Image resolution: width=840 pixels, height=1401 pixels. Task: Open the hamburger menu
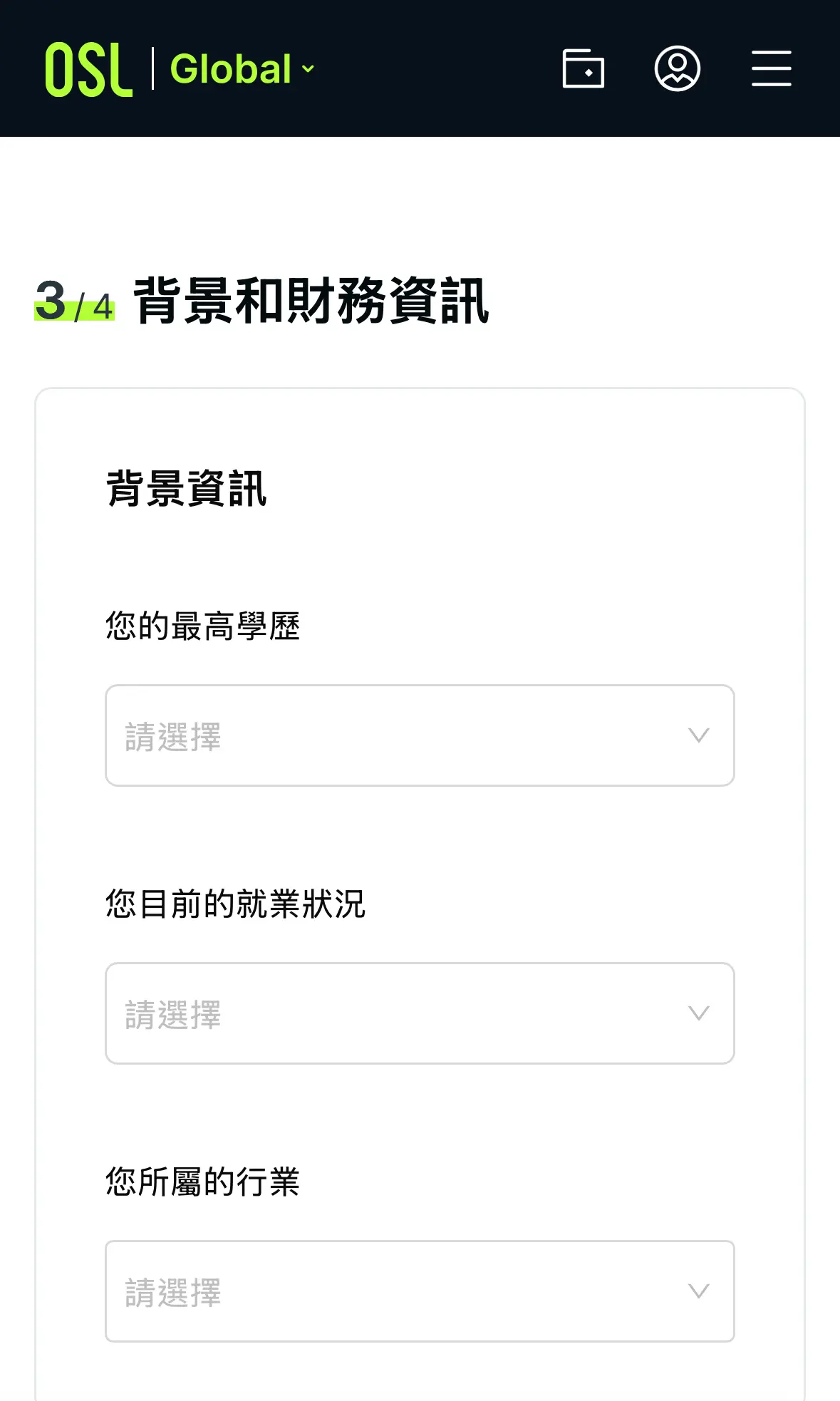pyautogui.click(x=771, y=68)
